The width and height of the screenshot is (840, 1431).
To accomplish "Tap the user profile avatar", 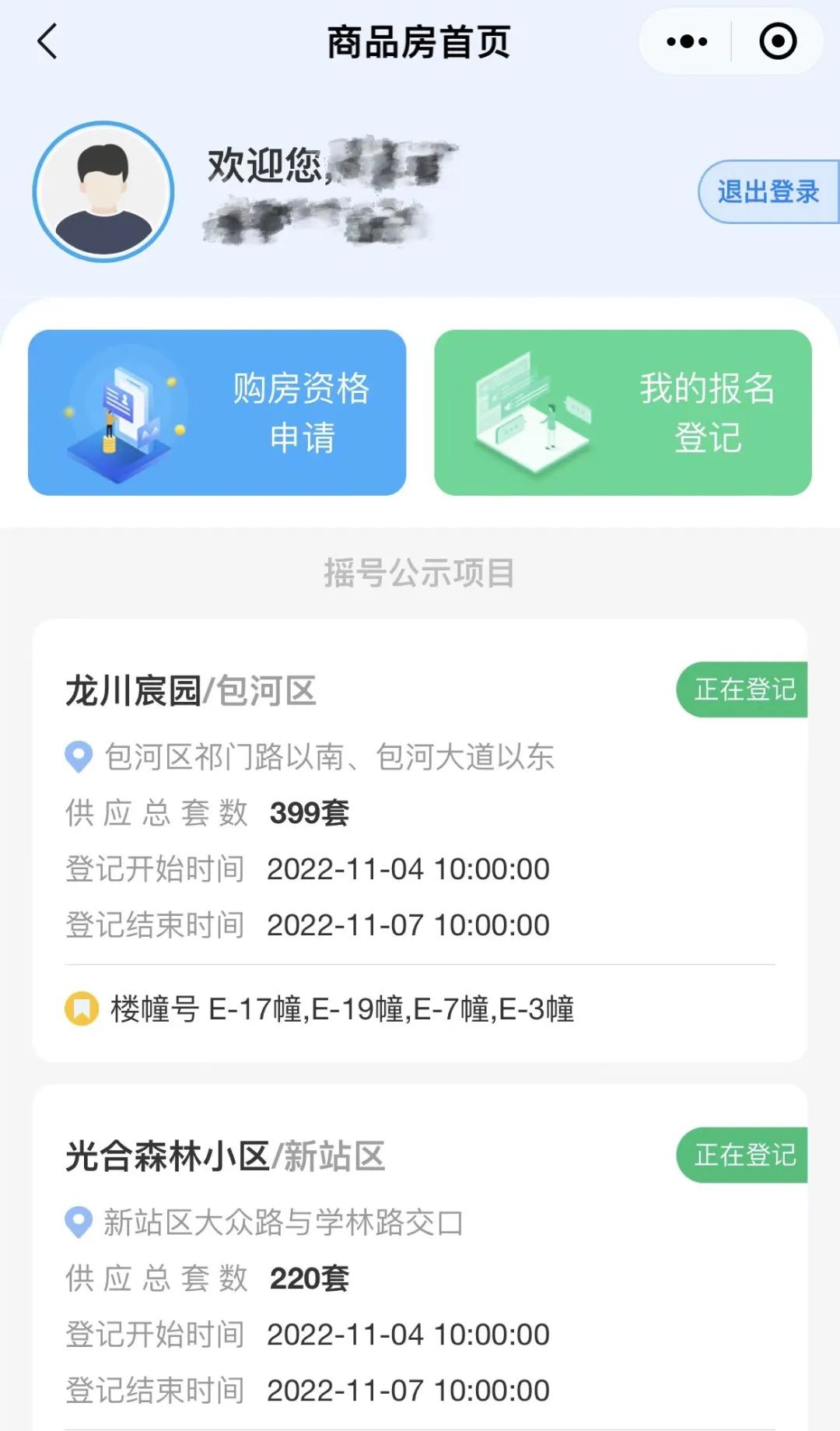I will 103,191.
